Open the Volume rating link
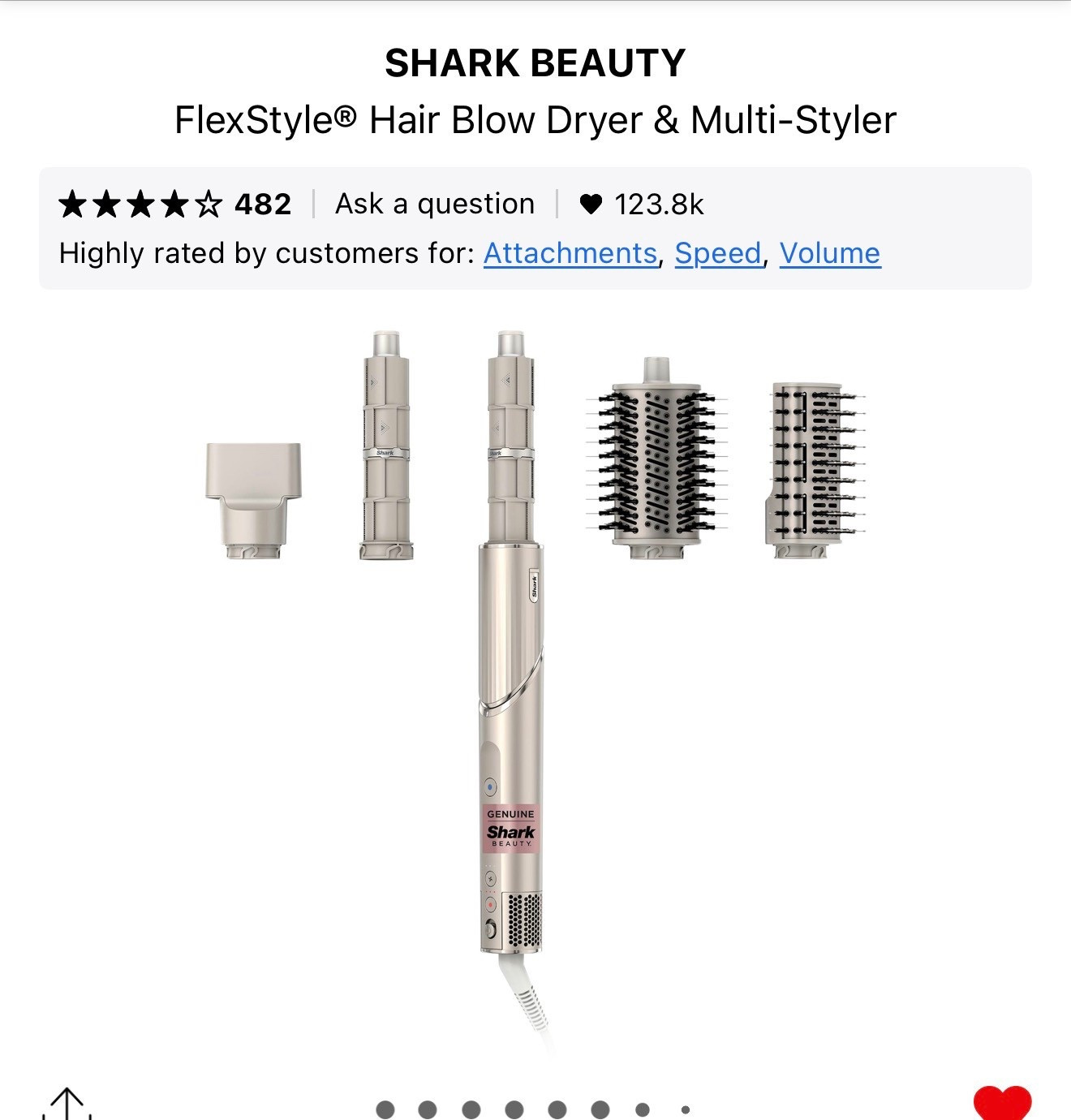Viewport: 1071px width, 1120px height. [x=829, y=253]
